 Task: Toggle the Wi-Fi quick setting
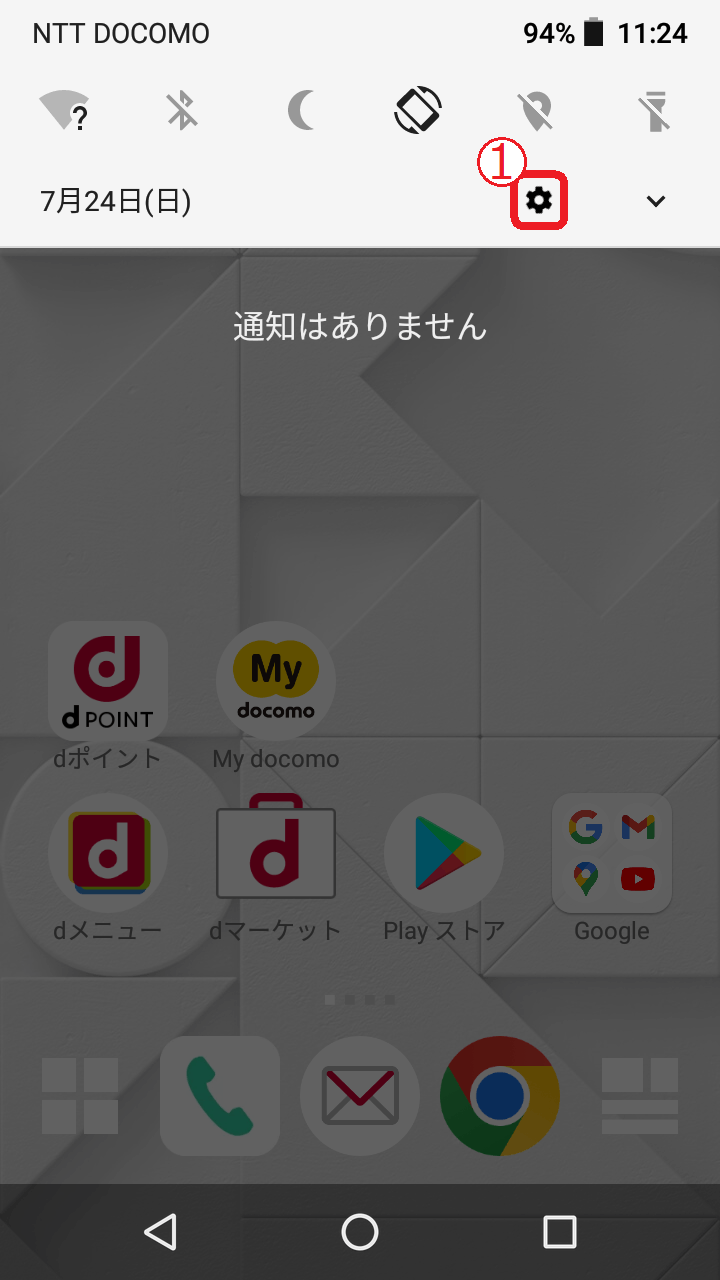pyautogui.click(x=63, y=110)
